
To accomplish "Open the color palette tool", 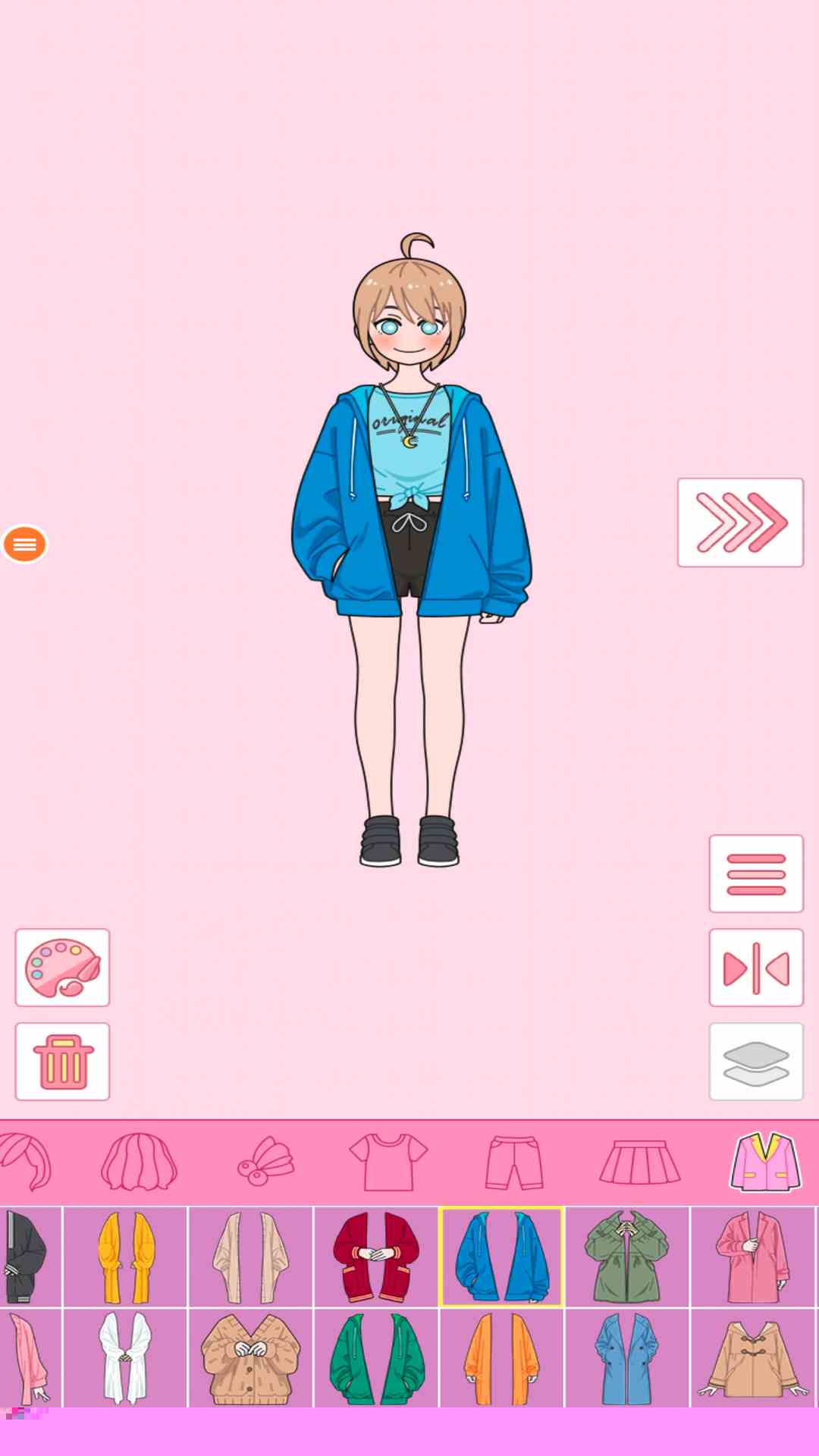I will point(62,968).
